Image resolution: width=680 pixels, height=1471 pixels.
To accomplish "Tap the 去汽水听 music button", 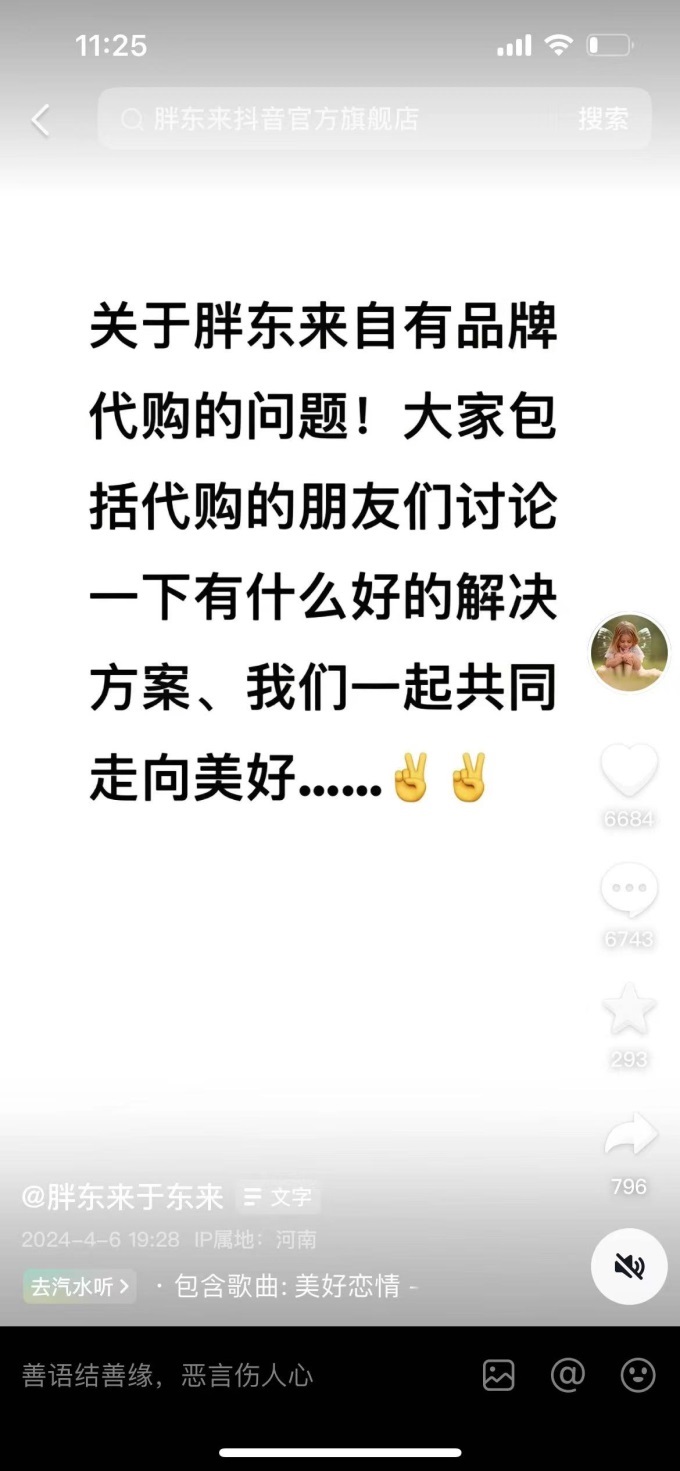I will pos(79,1286).
